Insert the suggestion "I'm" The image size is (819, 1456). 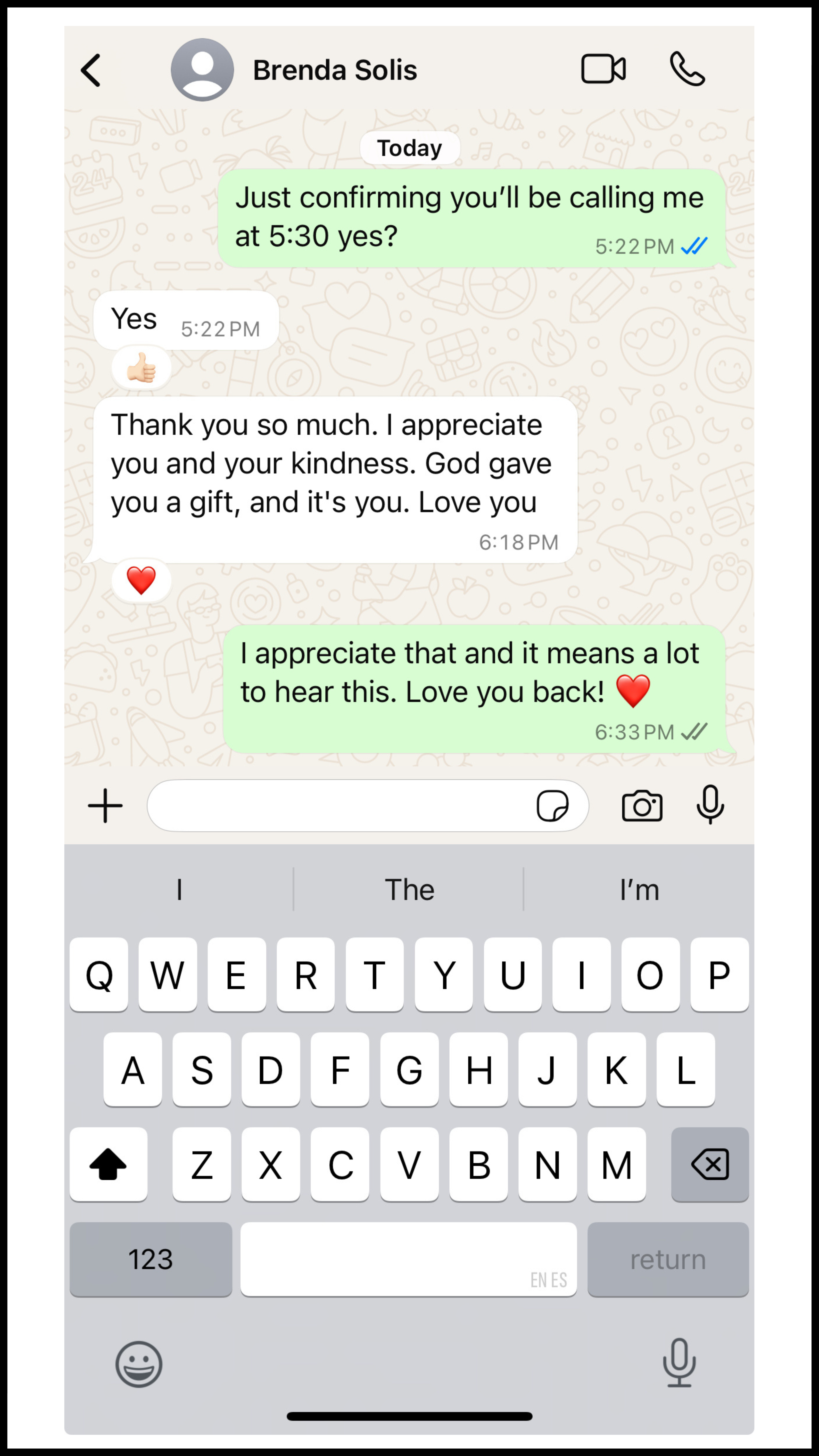(639, 890)
